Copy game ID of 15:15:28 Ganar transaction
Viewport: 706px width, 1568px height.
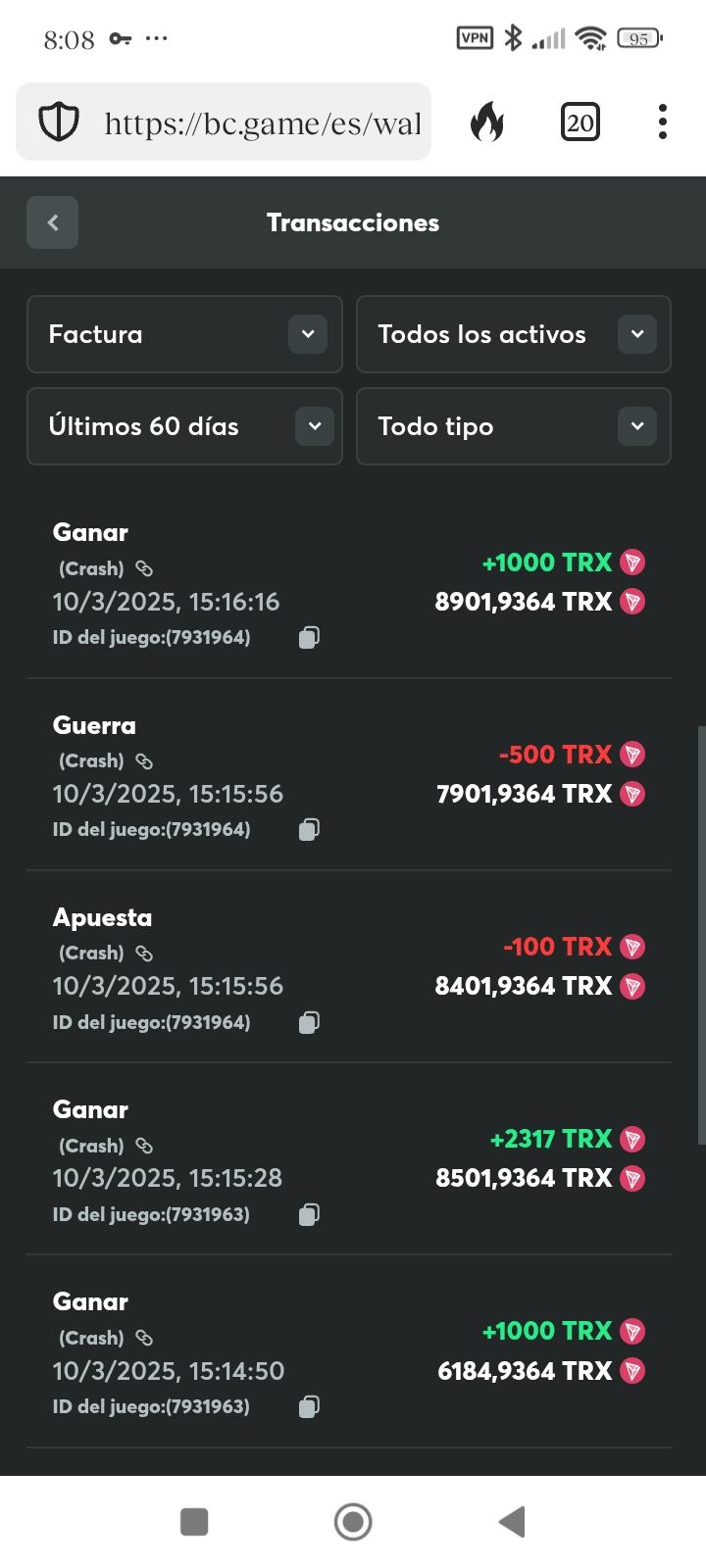(309, 1215)
